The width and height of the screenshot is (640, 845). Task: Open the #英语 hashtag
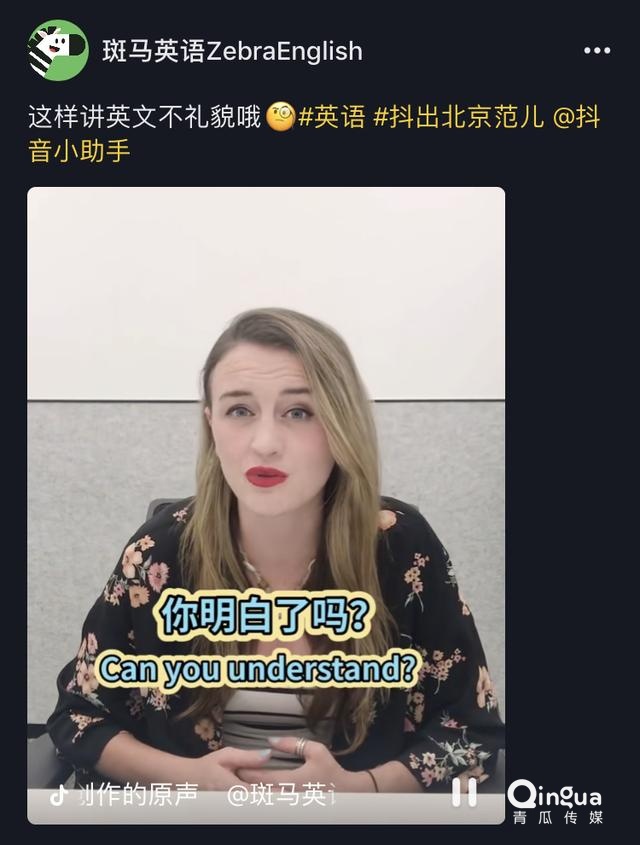[x=332, y=117]
